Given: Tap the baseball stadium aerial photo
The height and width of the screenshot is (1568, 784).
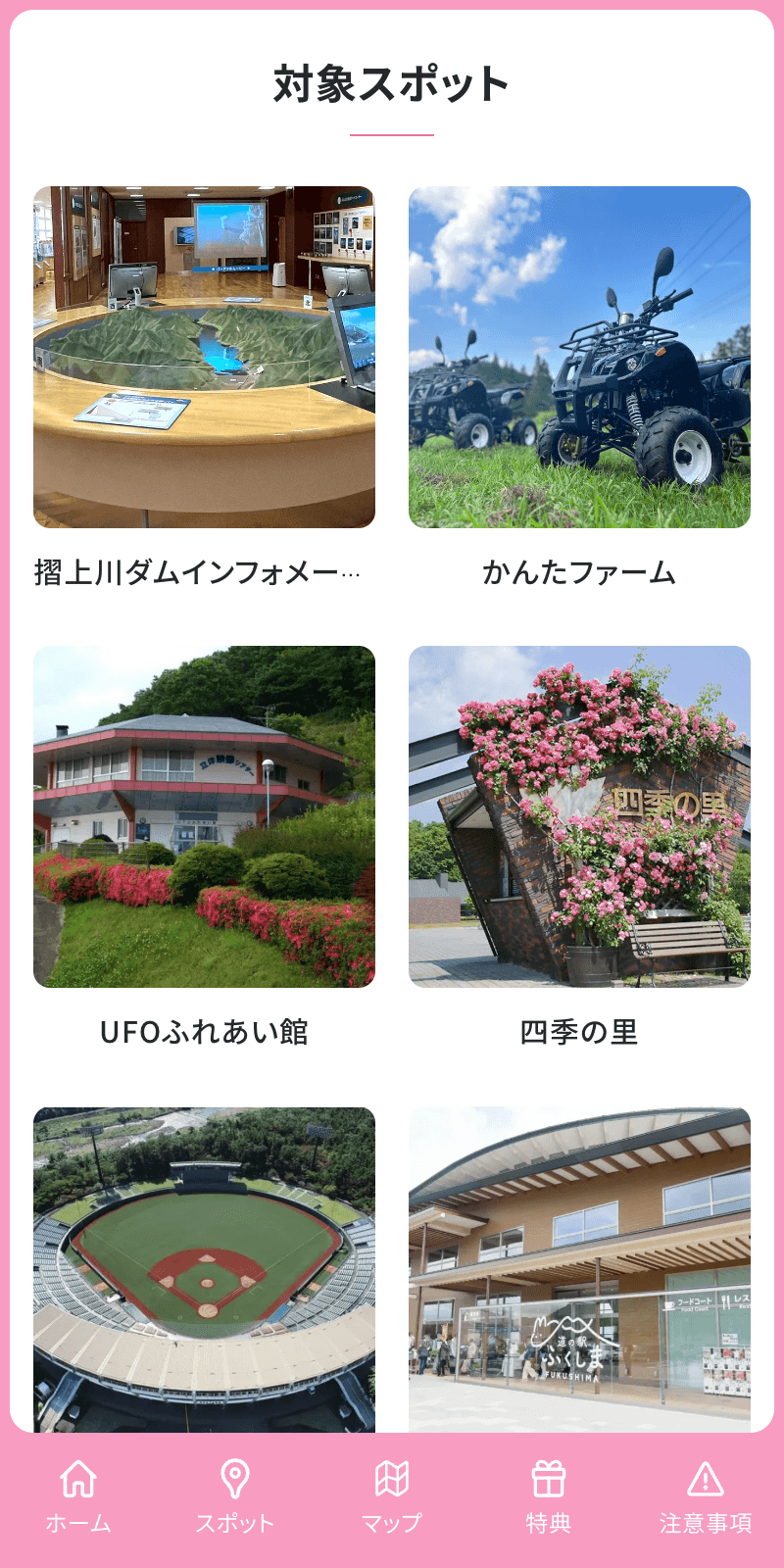Looking at the screenshot, I should (x=204, y=1264).
